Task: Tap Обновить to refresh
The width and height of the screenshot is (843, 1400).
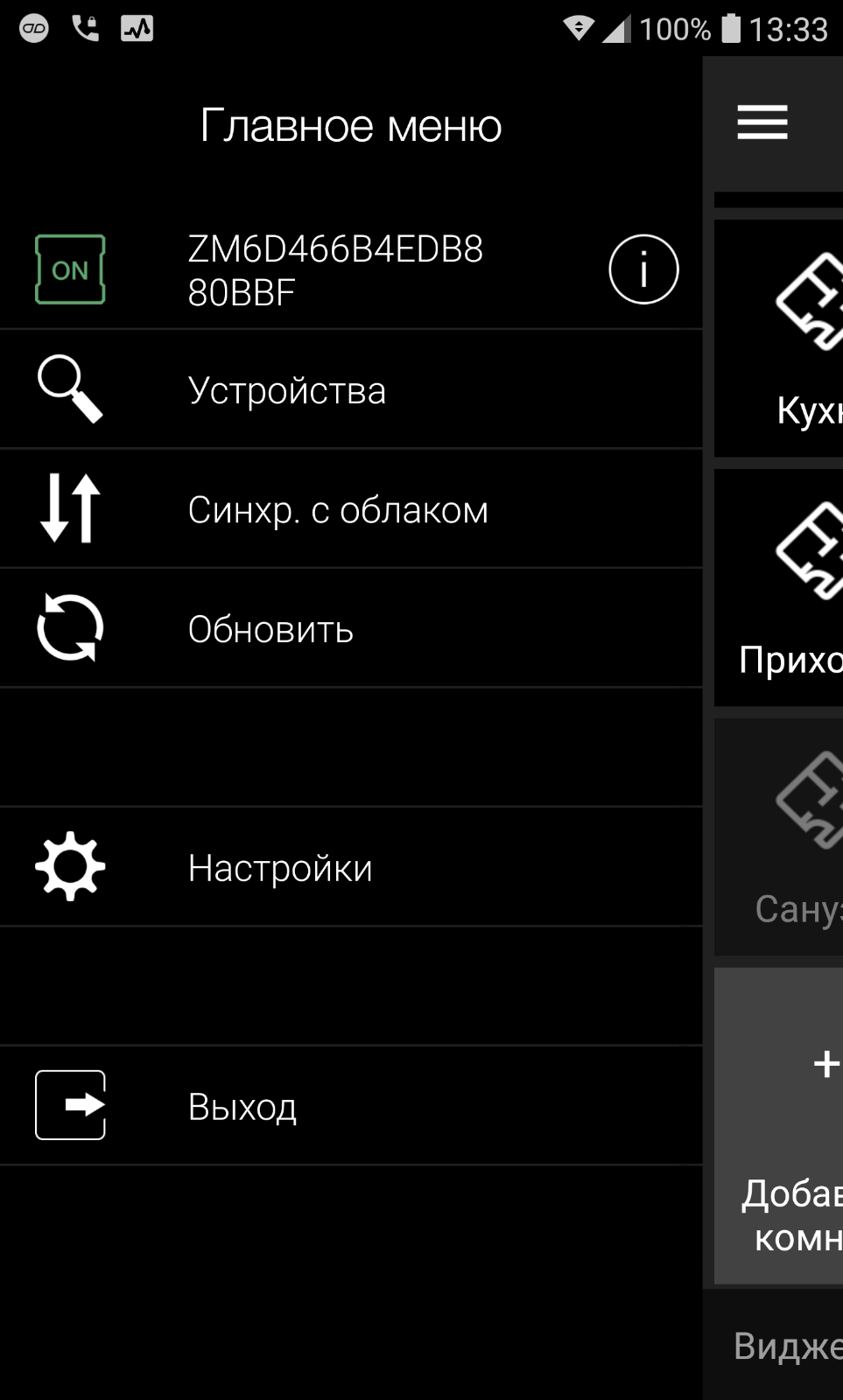Action: point(350,629)
